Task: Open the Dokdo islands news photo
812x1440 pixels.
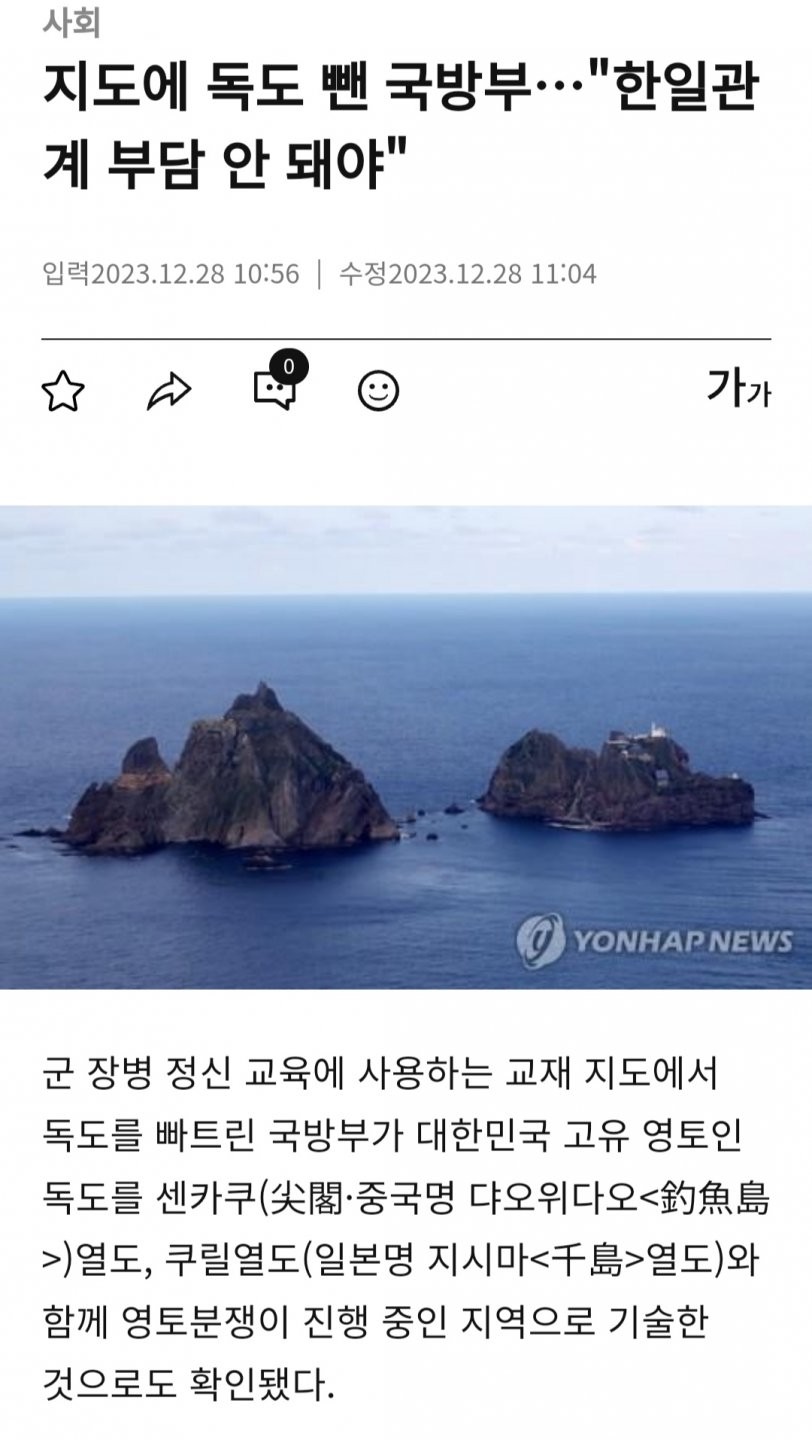Action: (x=406, y=747)
